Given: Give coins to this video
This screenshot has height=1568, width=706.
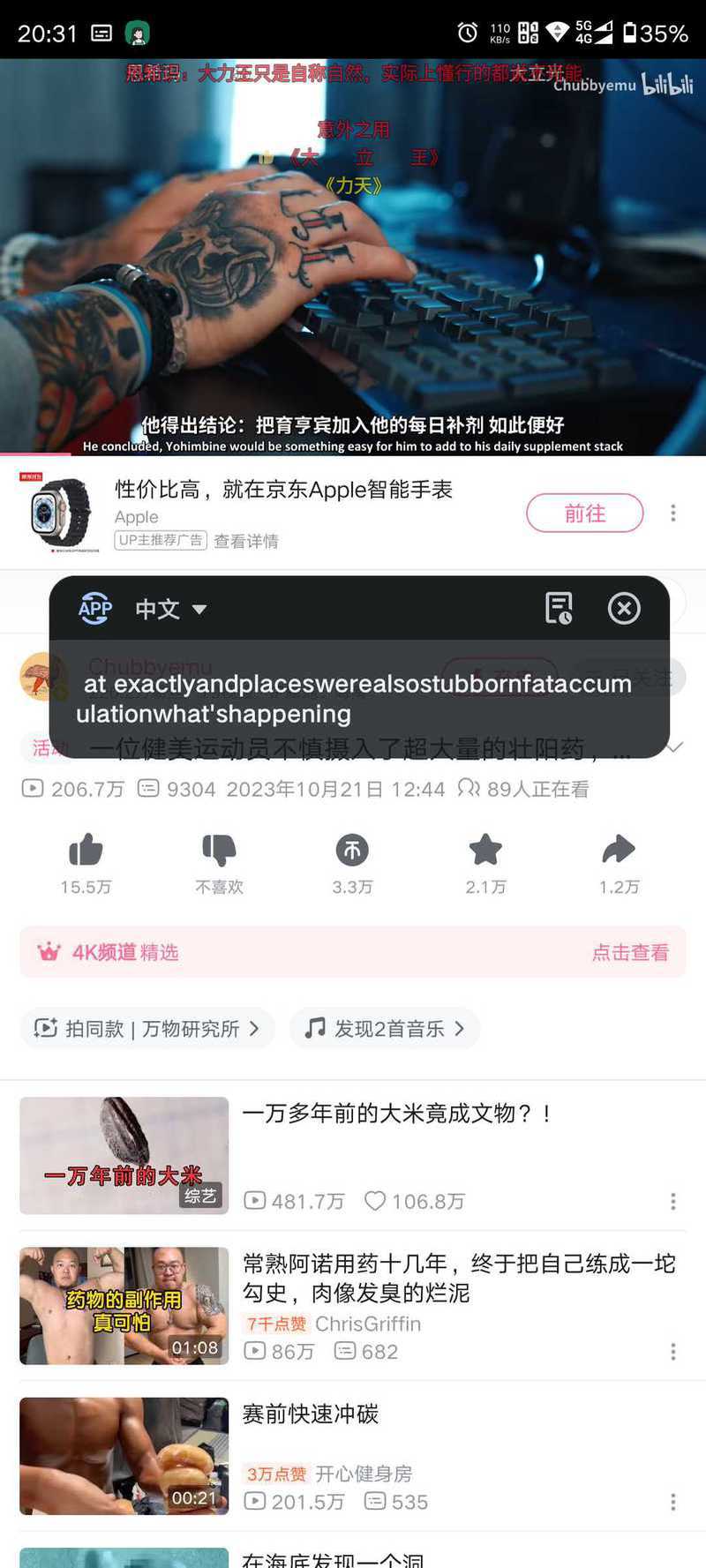Looking at the screenshot, I should point(352,851).
